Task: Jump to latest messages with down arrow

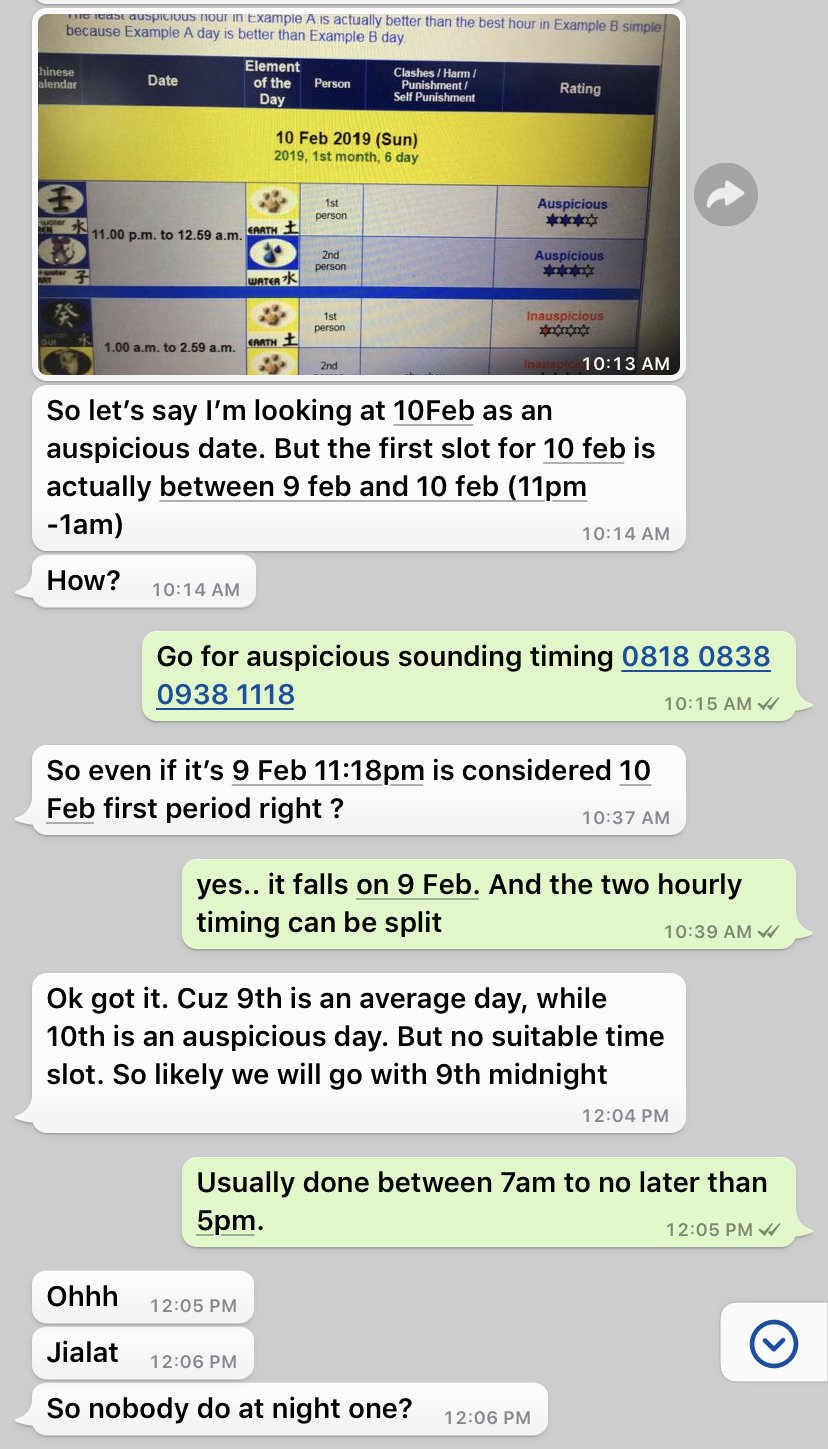Action: (773, 1343)
